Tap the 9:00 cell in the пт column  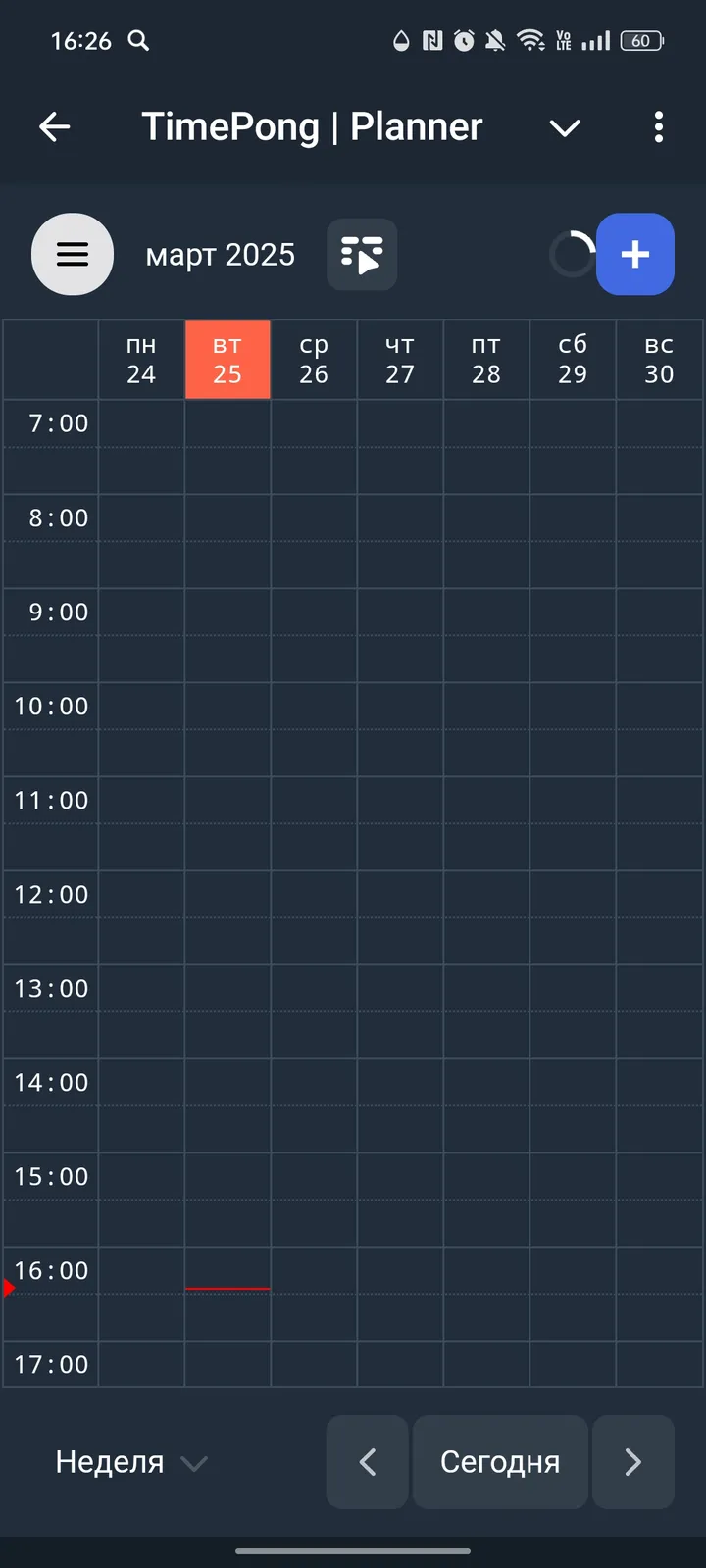(486, 634)
